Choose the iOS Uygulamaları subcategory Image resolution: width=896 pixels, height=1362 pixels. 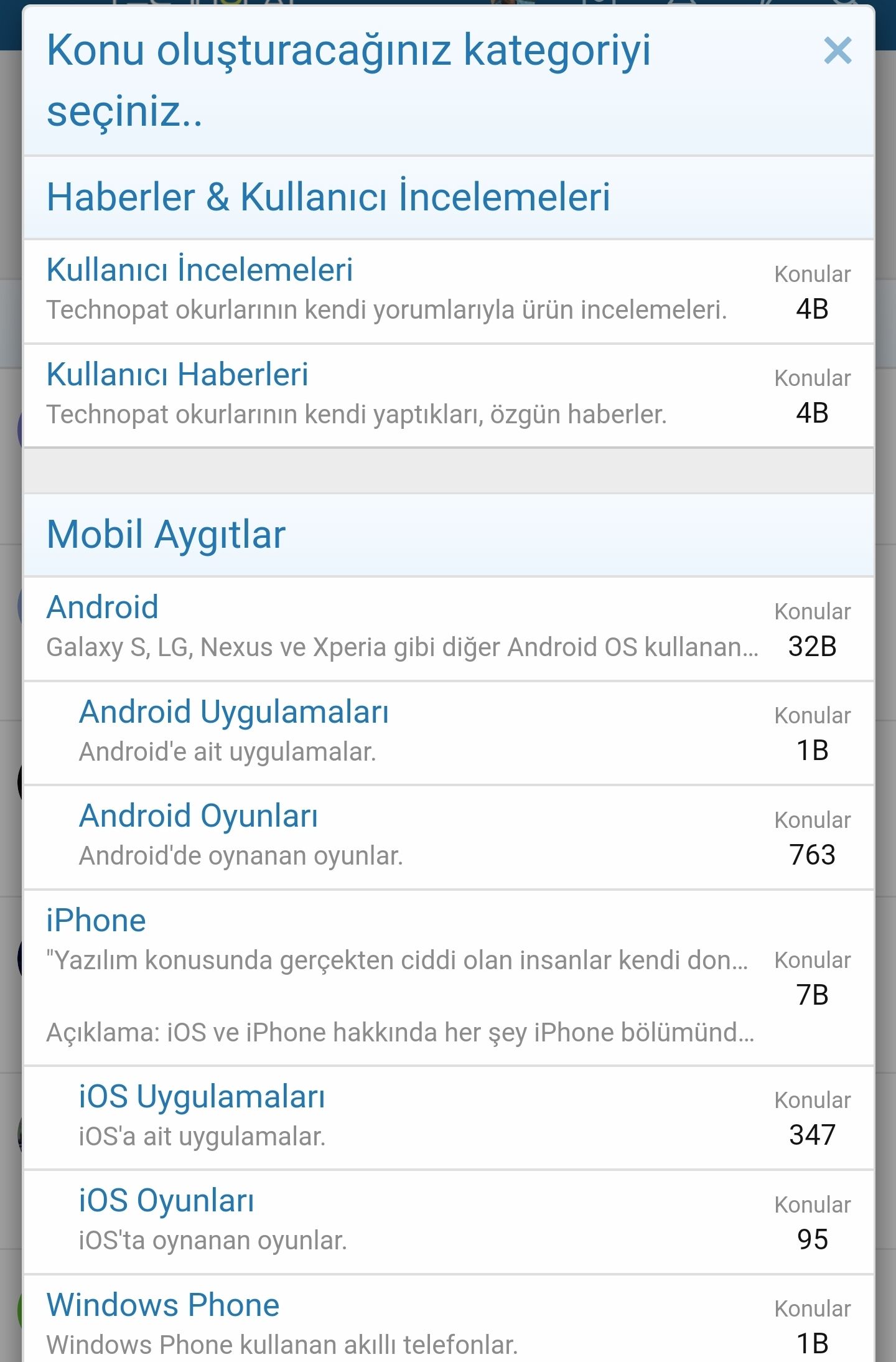tap(202, 1097)
